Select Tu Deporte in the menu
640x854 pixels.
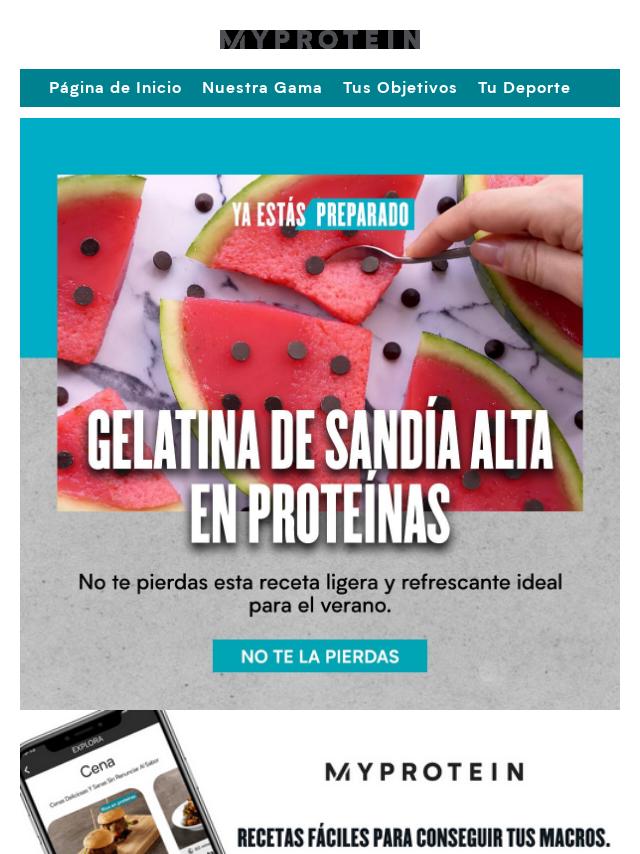pyautogui.click(x=523, y=88)
